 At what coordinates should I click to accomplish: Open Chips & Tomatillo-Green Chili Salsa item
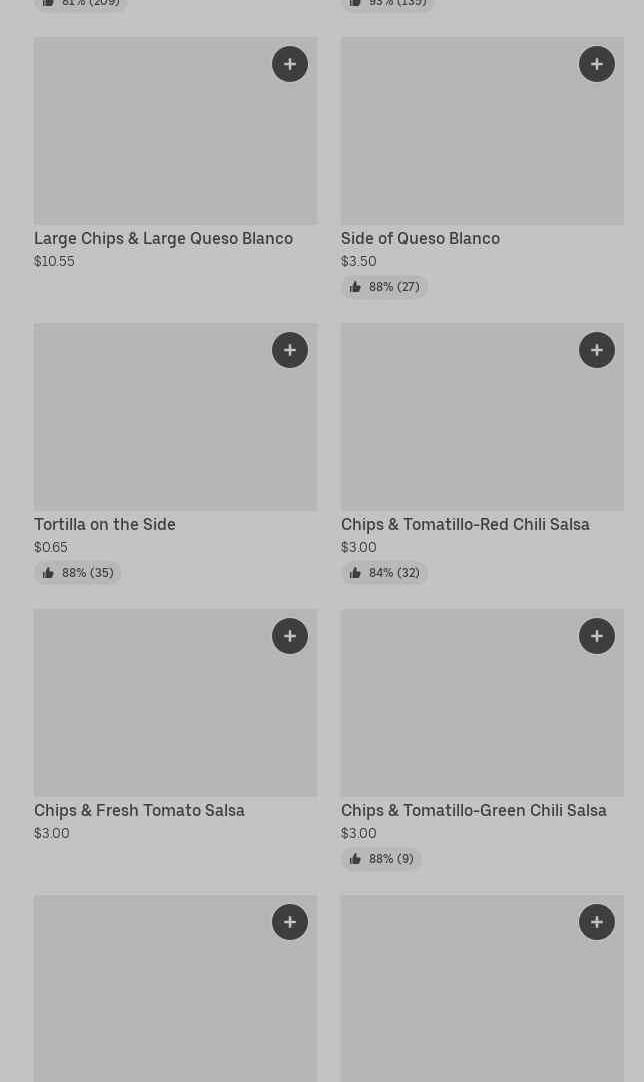[473, 811]
